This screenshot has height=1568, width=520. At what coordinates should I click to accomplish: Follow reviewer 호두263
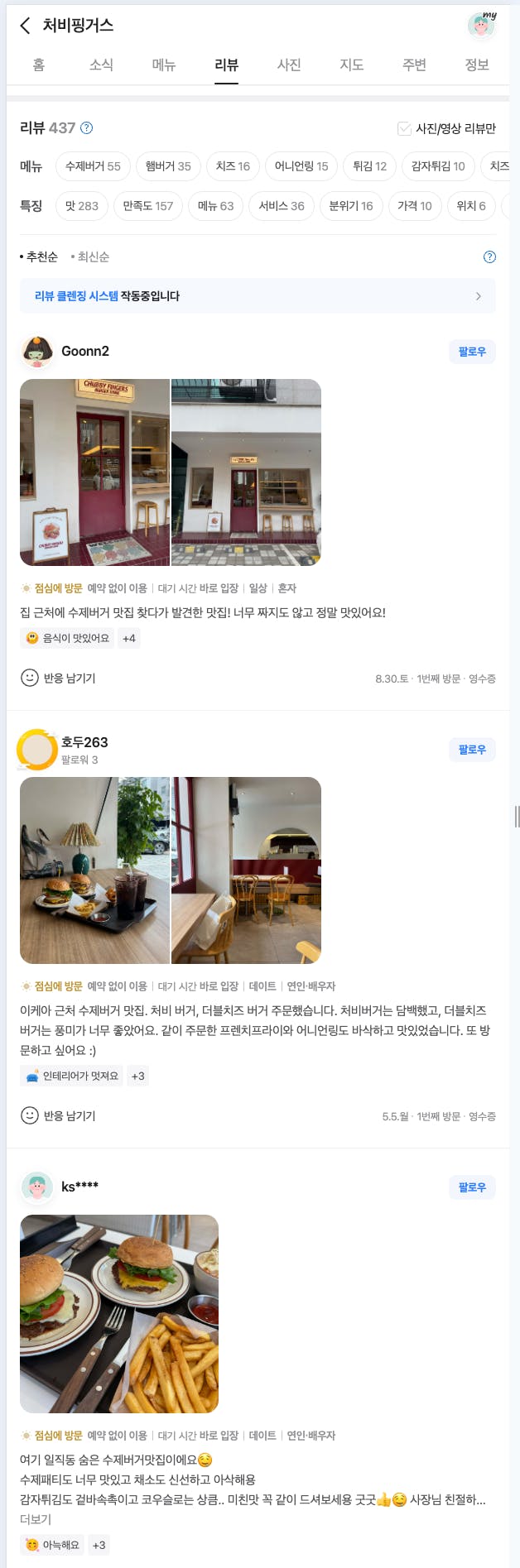(x=472, y=750)
